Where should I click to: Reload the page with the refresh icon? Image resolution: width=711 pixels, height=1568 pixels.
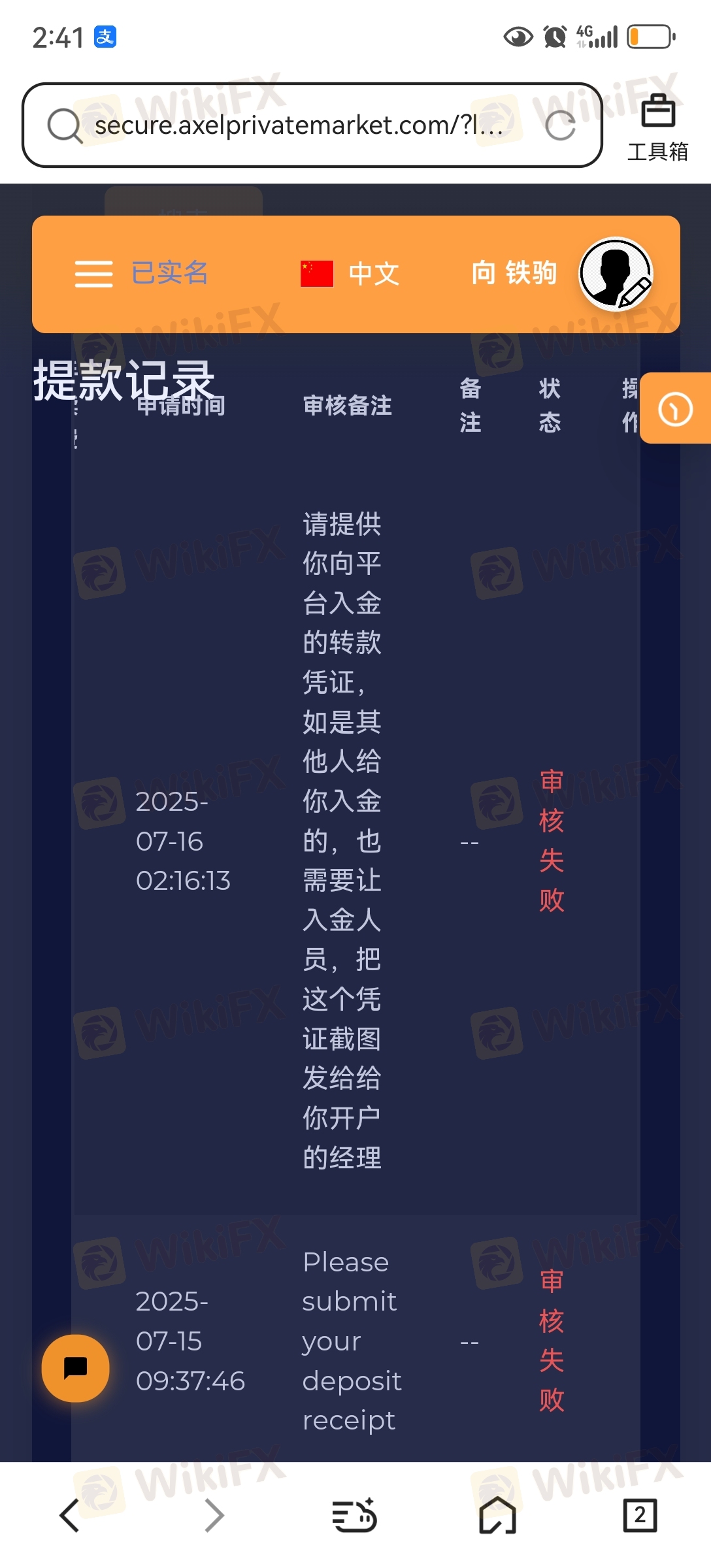tap(560, 125)
